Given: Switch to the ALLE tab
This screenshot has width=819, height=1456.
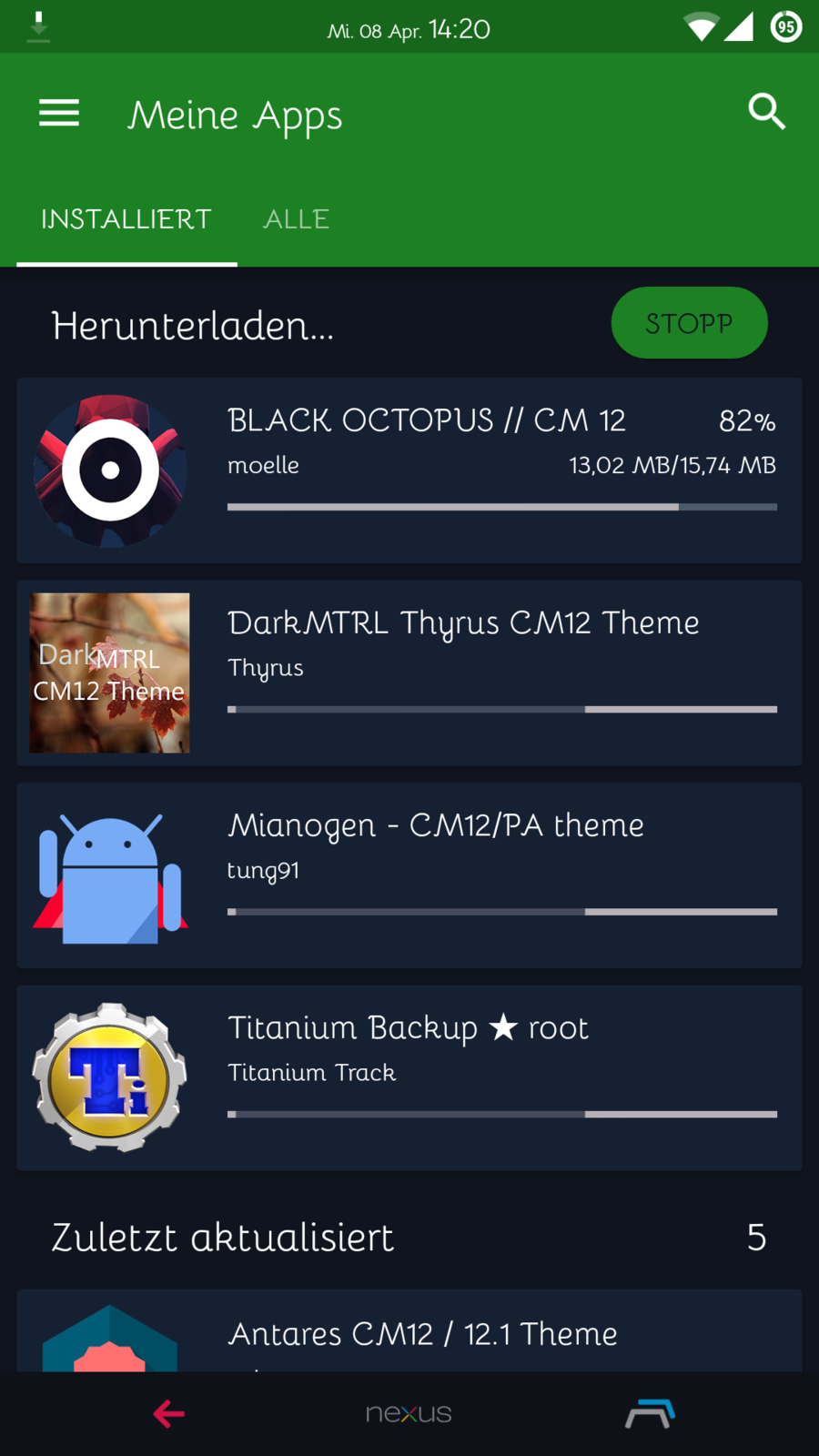Looking at the screenshot, I should tap(296, 219).
